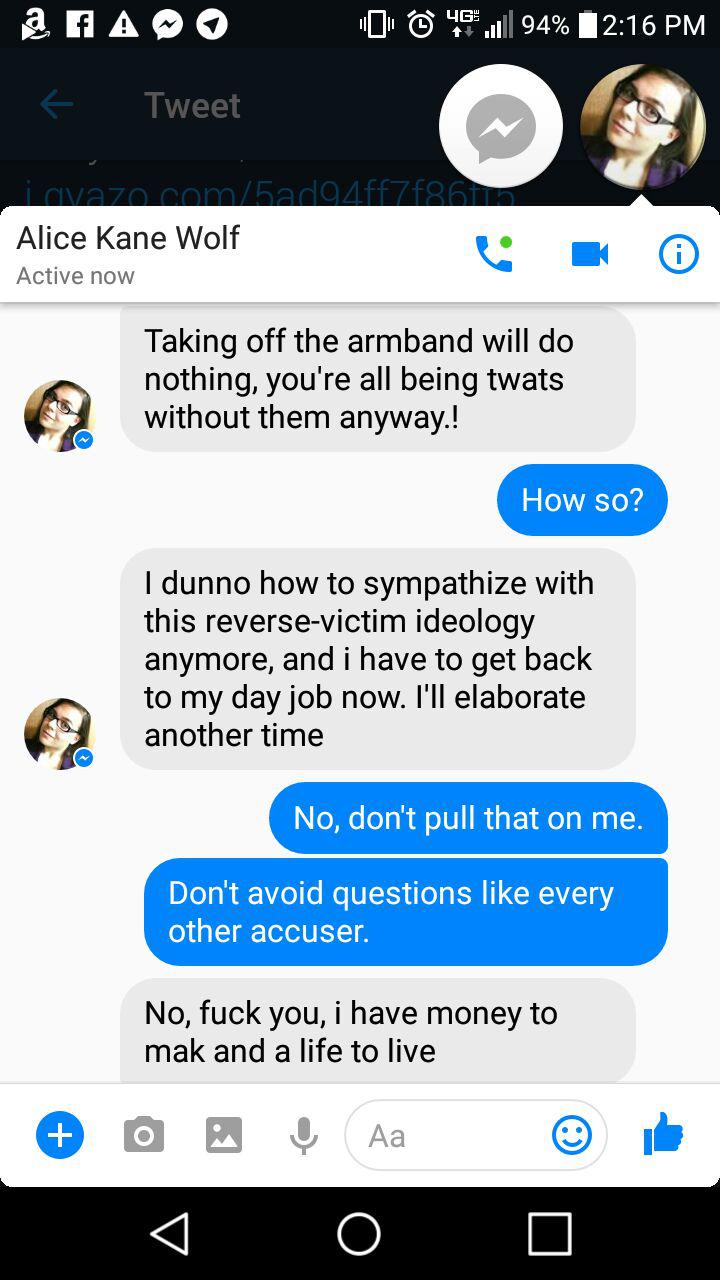Open the recent apps overview

(x=550, y=1233)
